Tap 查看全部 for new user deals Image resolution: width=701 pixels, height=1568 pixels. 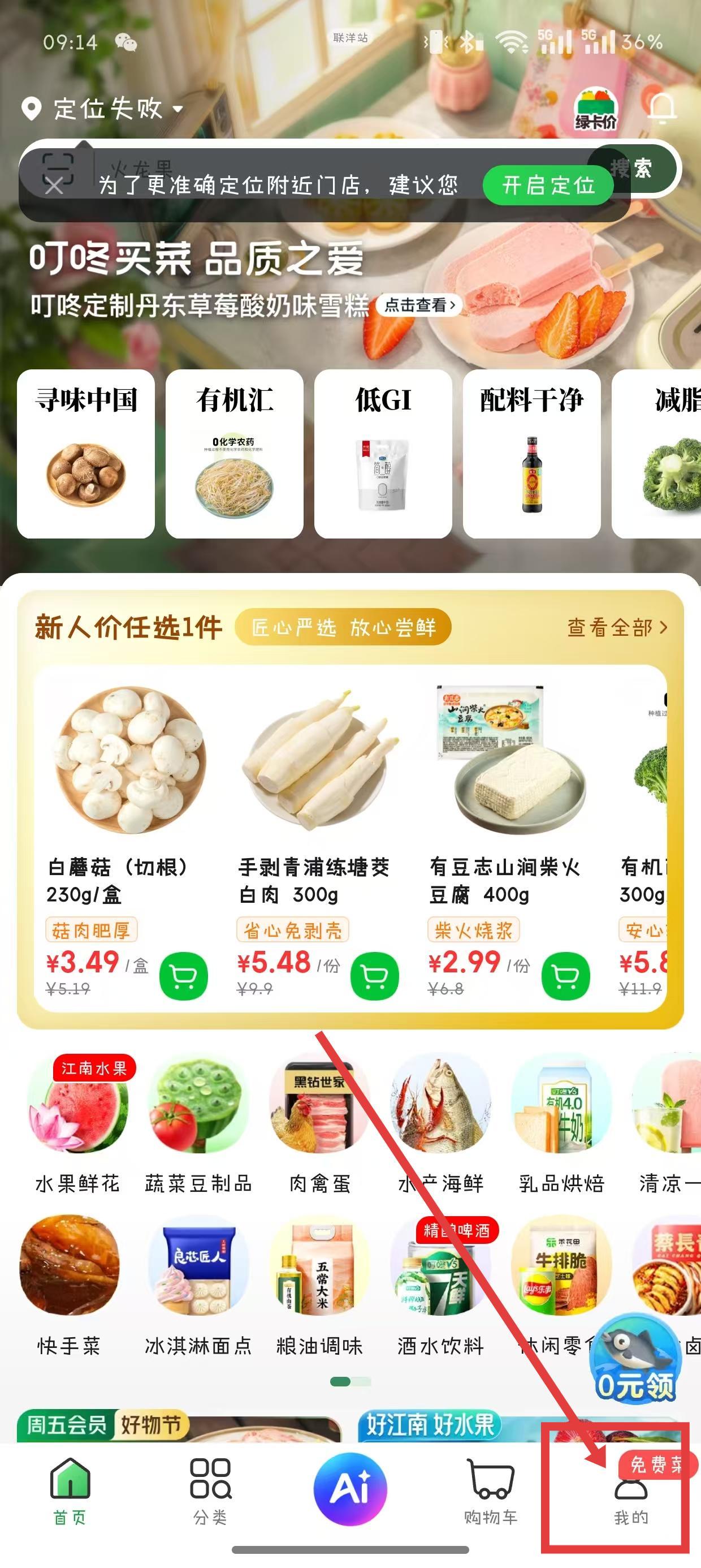(x=616, y=627)
